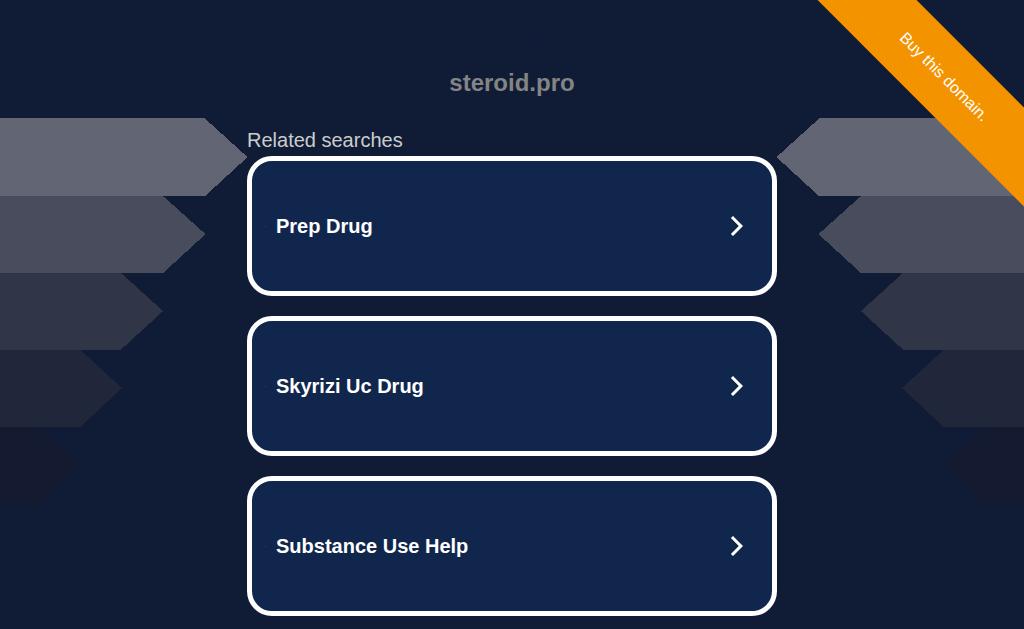Open the Prep Drug related search
Screen dimensions: 1024x629
tap(511, 226)
